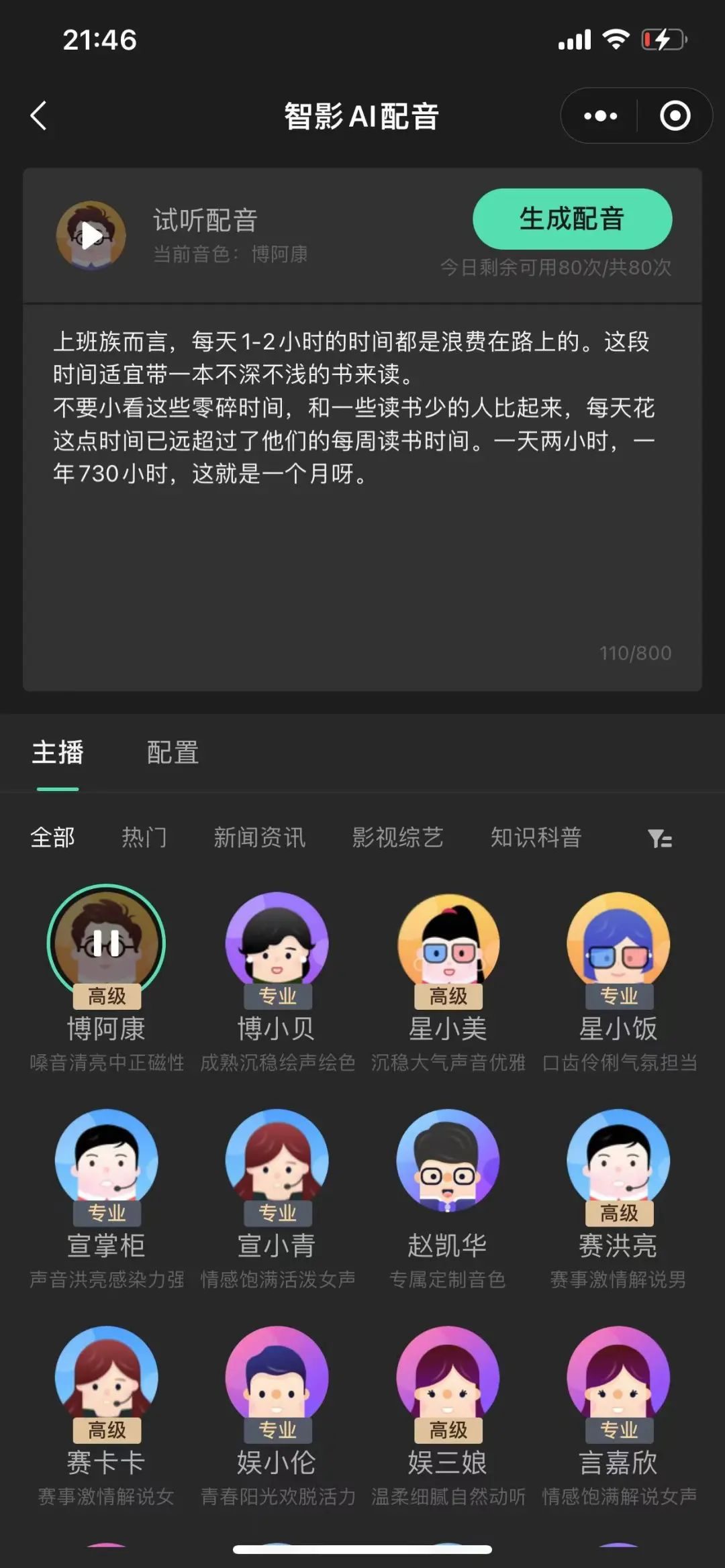Open the voice filter icon
The height and width of the screenshot is (1568, 725).
659,839
